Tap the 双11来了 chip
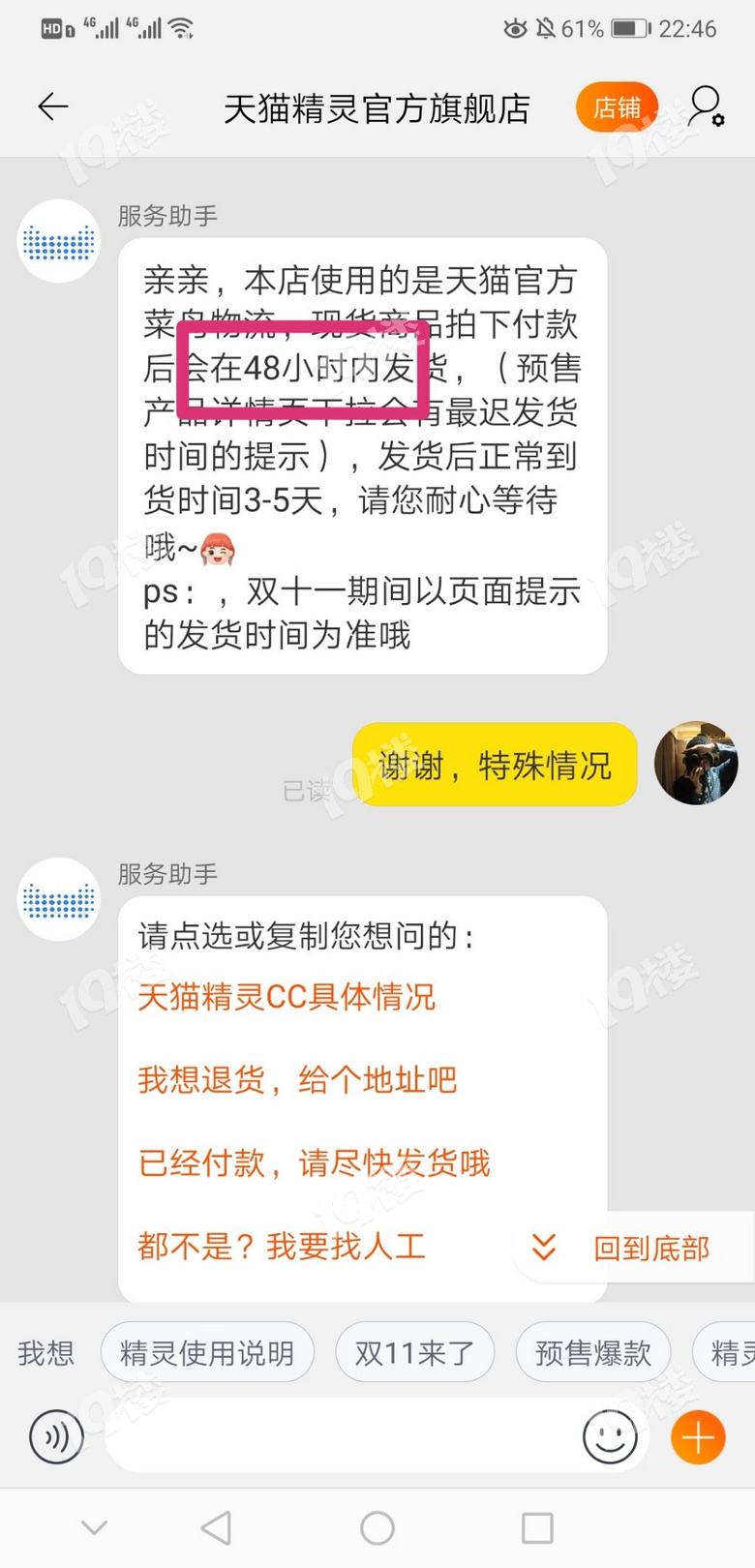 (x=414, y=1353)
